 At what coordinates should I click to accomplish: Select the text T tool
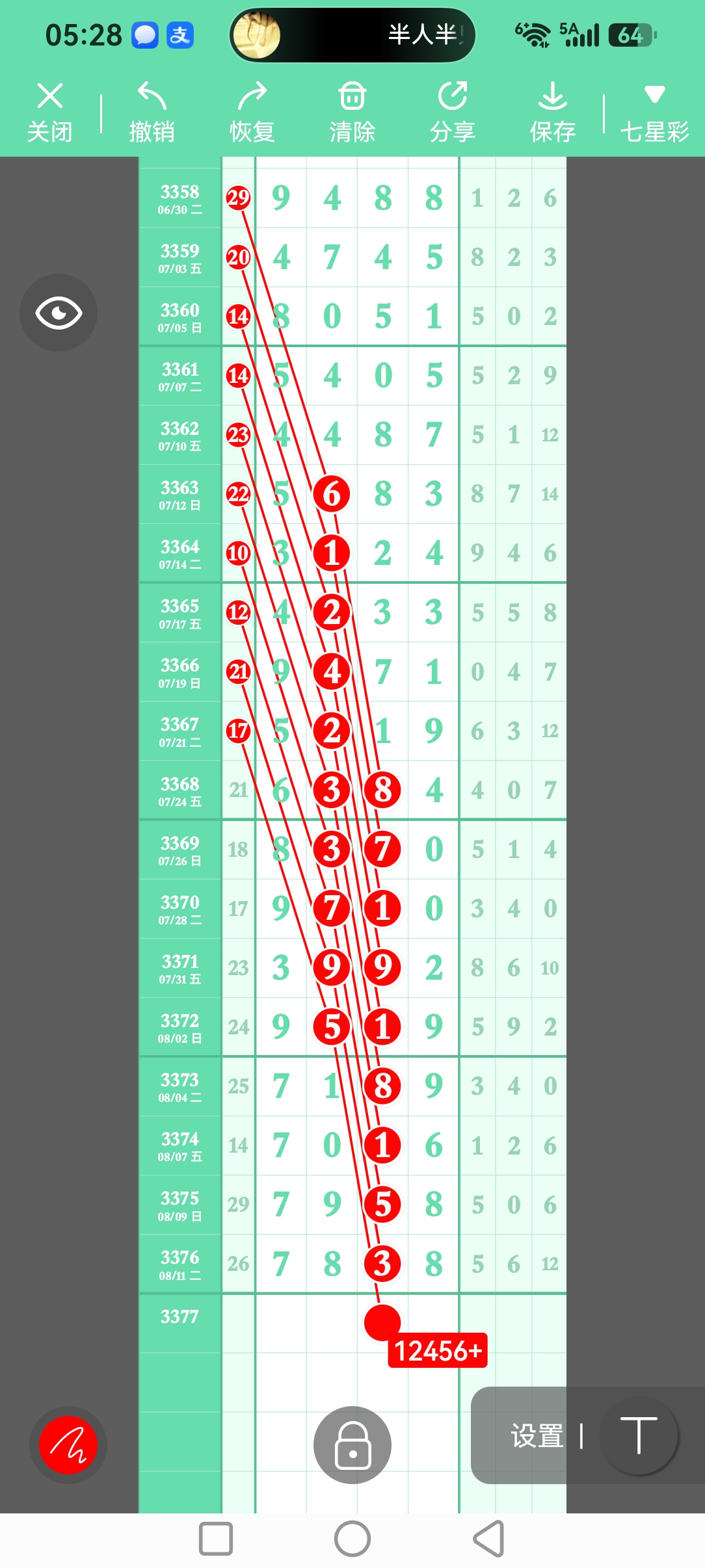tap(639, 1435)
